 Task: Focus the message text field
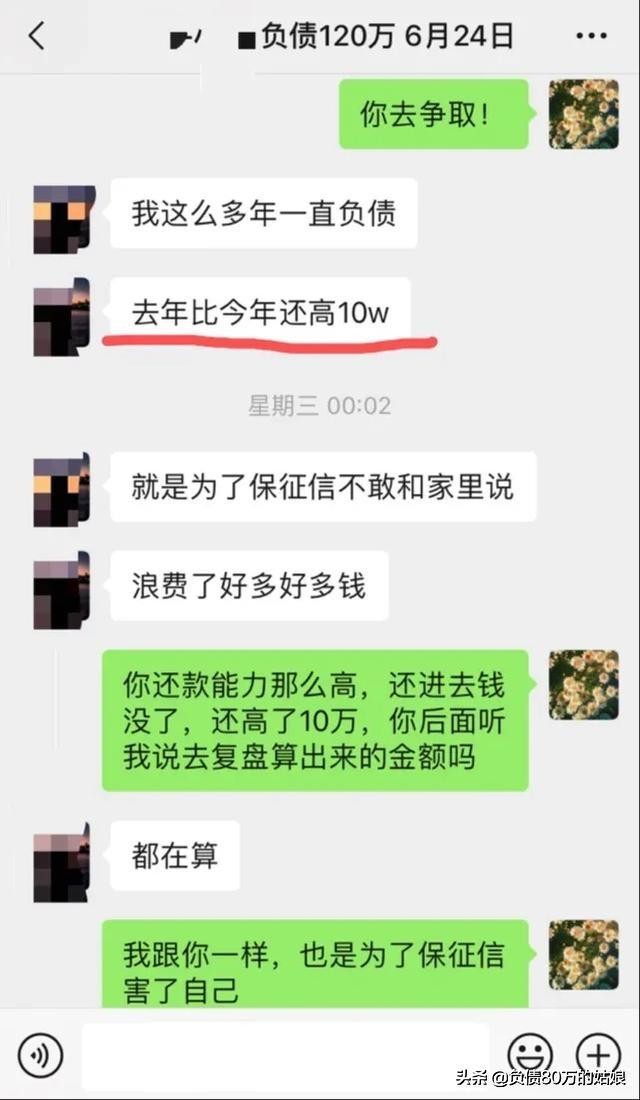285,1055
